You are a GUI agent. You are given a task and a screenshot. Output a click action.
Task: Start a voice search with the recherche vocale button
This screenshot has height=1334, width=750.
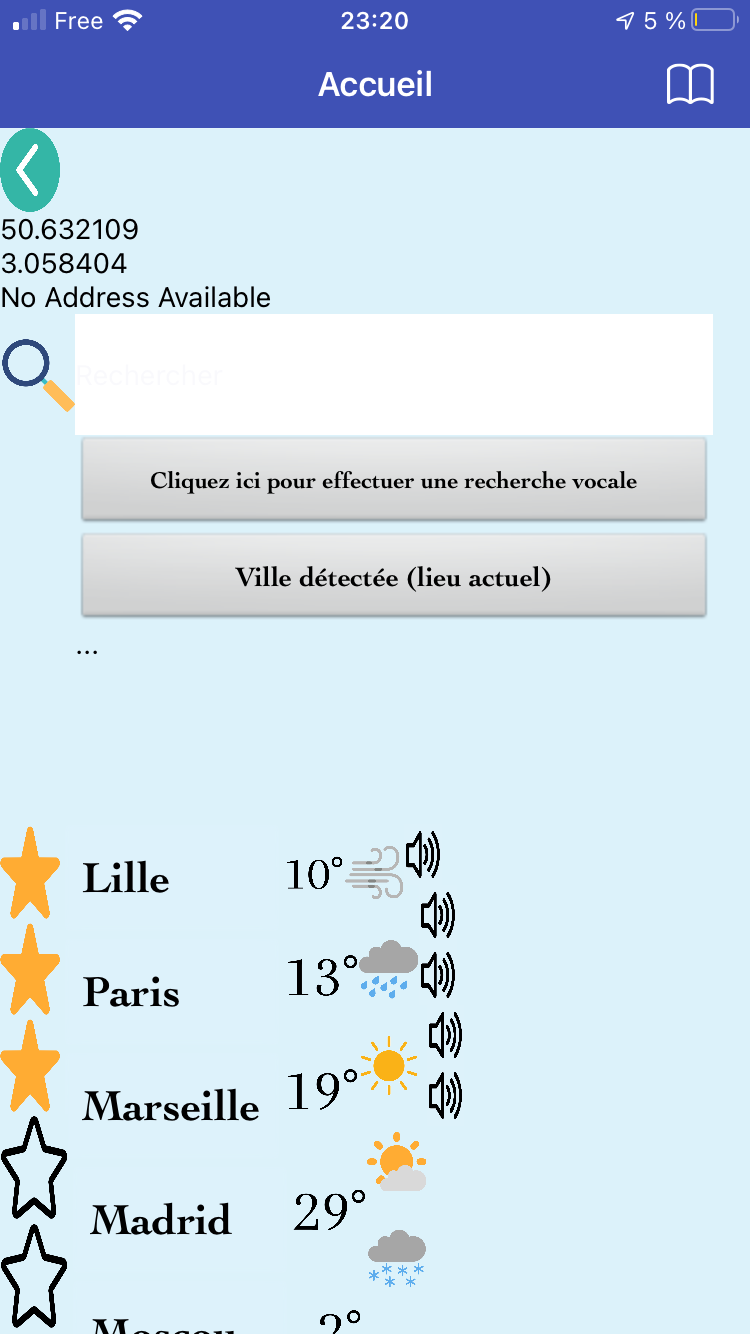click(x=394, y=480)
